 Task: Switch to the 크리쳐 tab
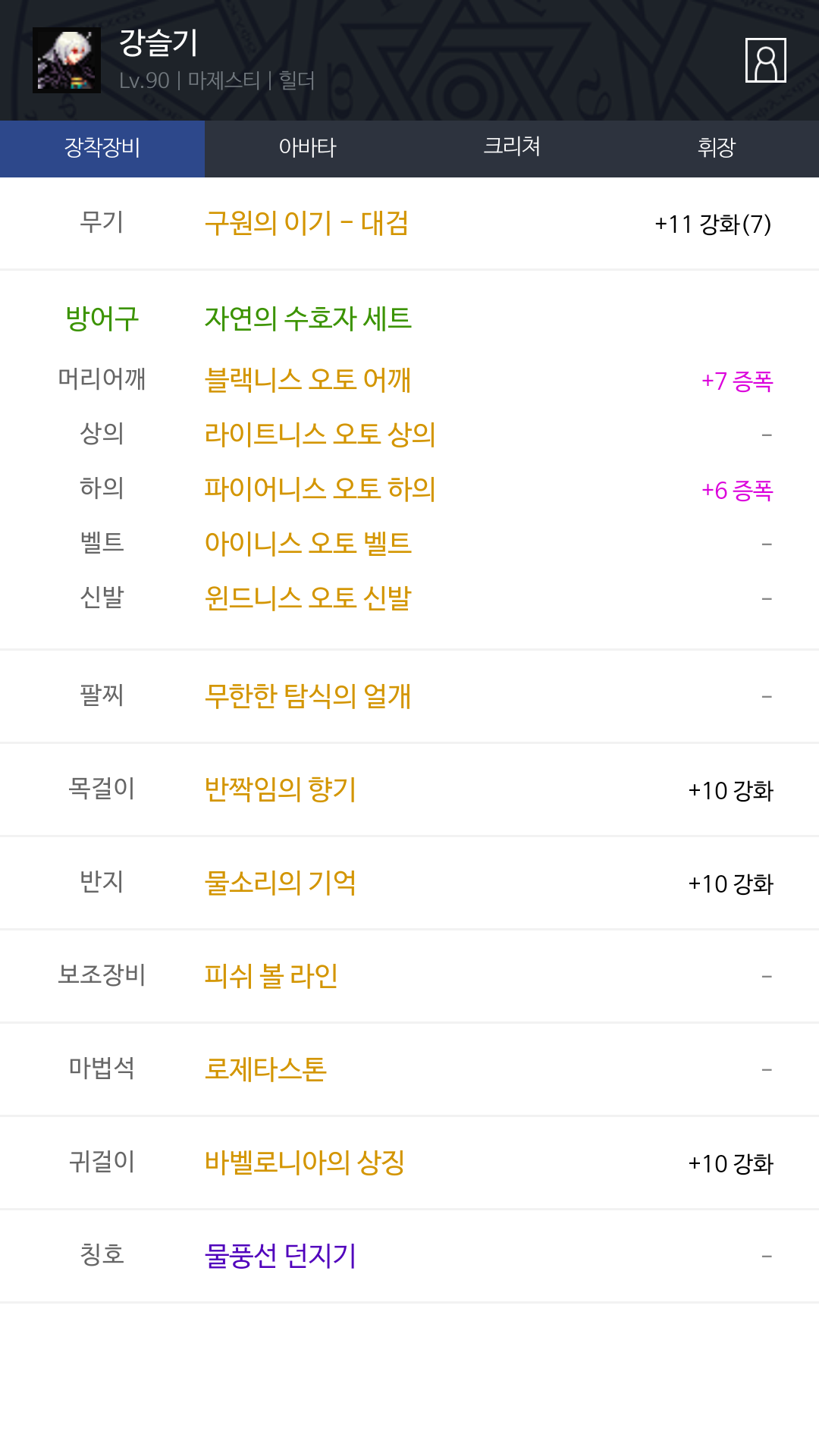point(512,149)
